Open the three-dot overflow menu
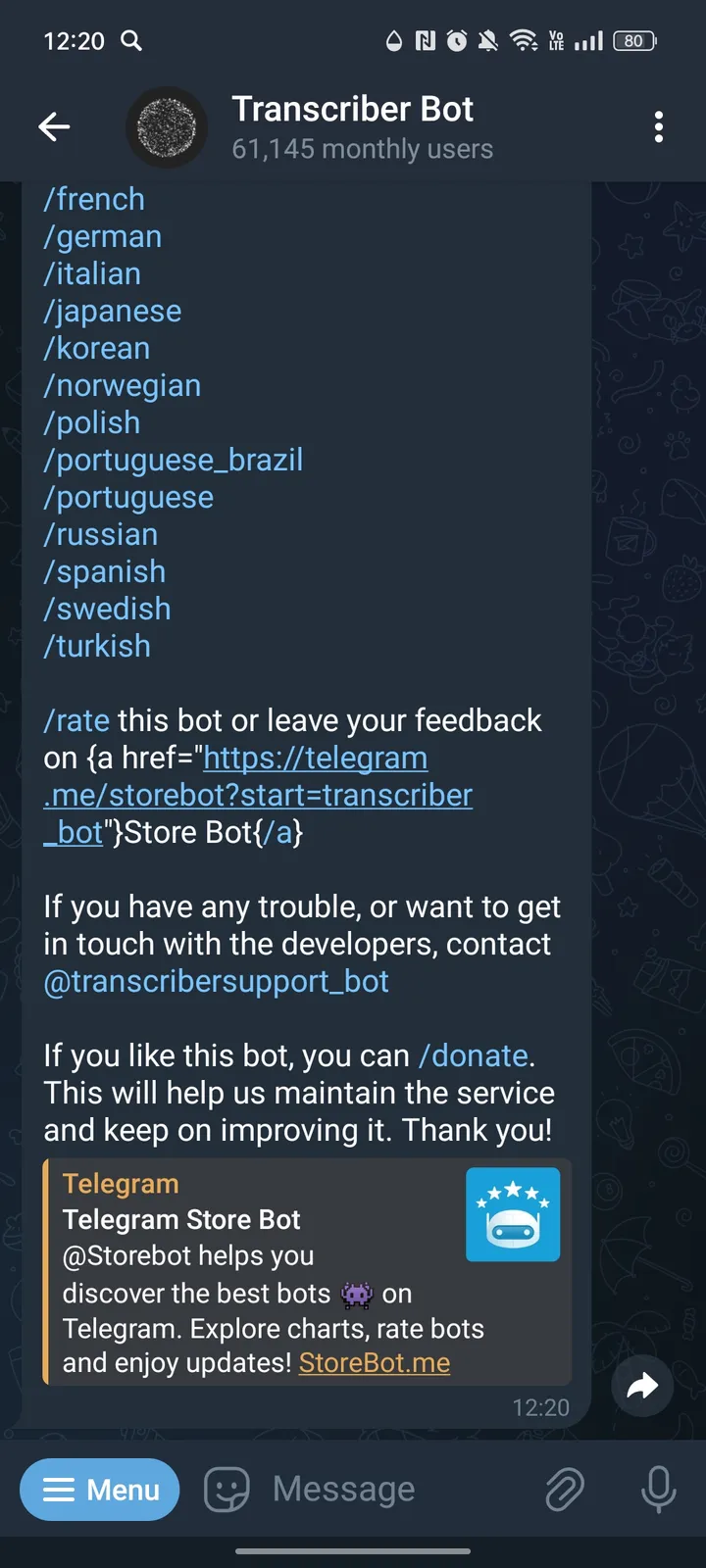This screenshot has width=706, height=1568. point(659,126)
